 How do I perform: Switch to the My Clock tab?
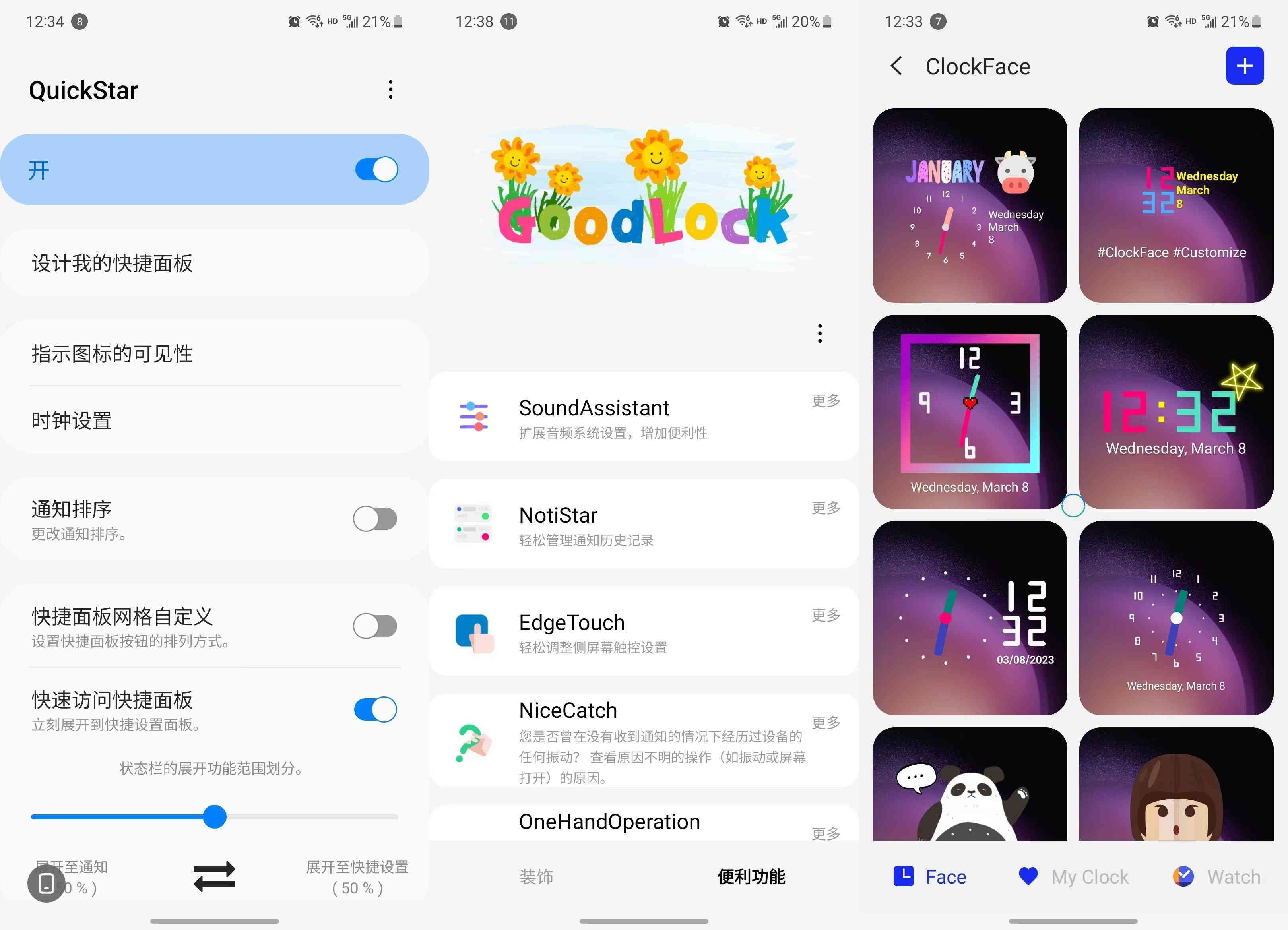[x=1073, y=877]
